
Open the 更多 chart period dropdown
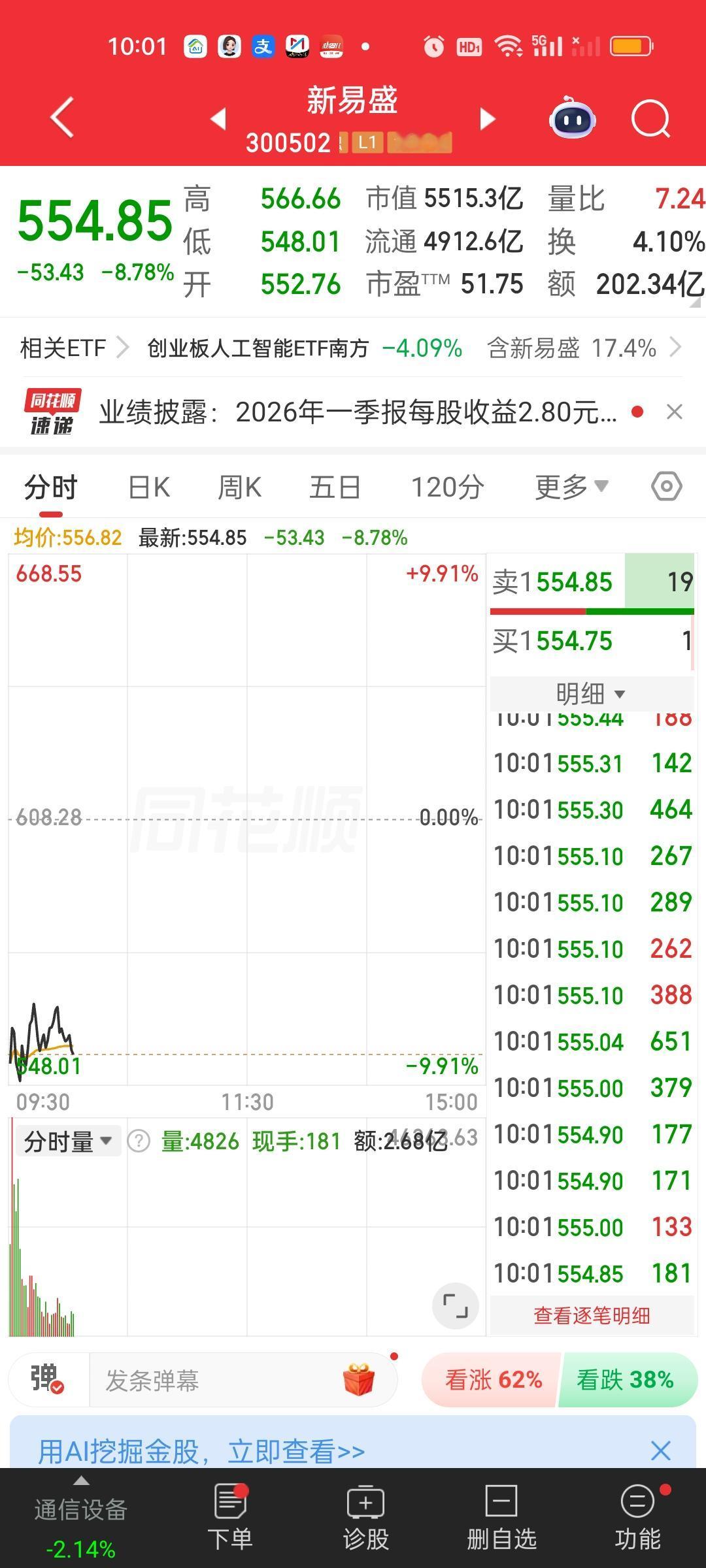tap(569, 486)
